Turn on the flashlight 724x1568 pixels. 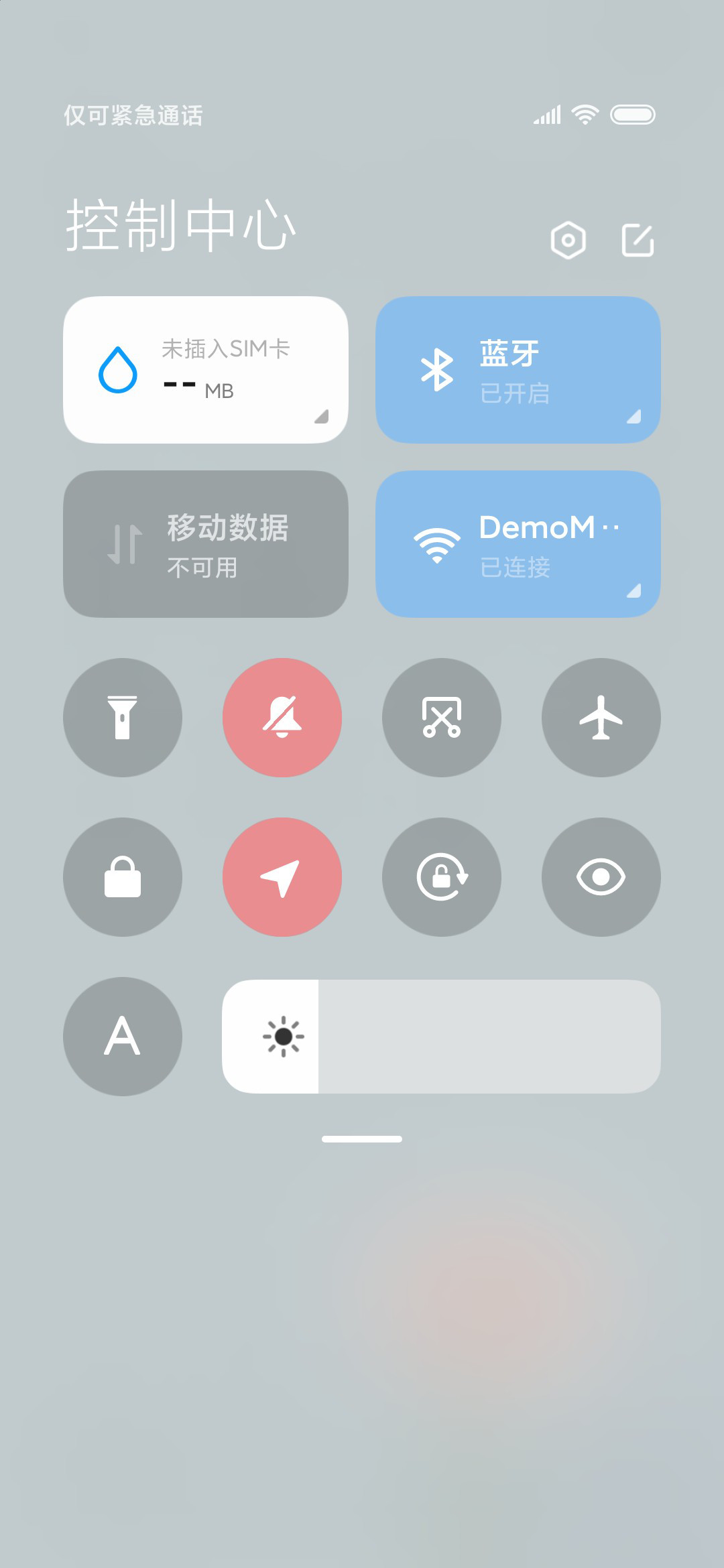(123, 718)
